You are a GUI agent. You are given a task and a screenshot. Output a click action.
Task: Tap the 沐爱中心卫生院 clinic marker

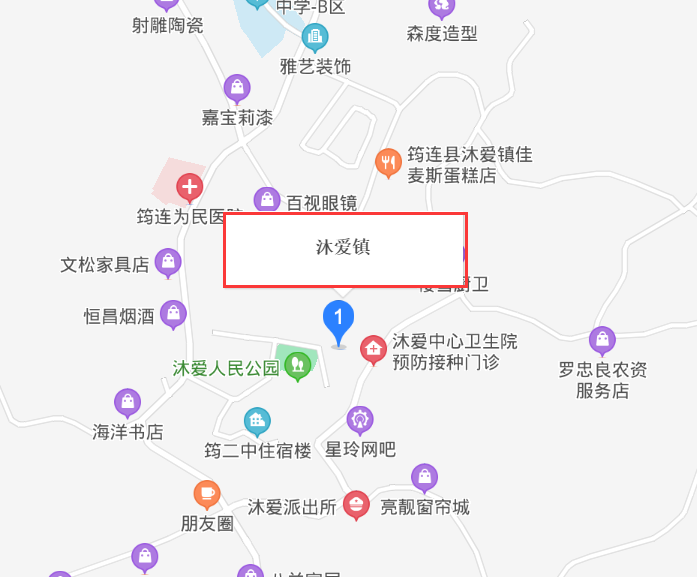[x=373, y=350]
